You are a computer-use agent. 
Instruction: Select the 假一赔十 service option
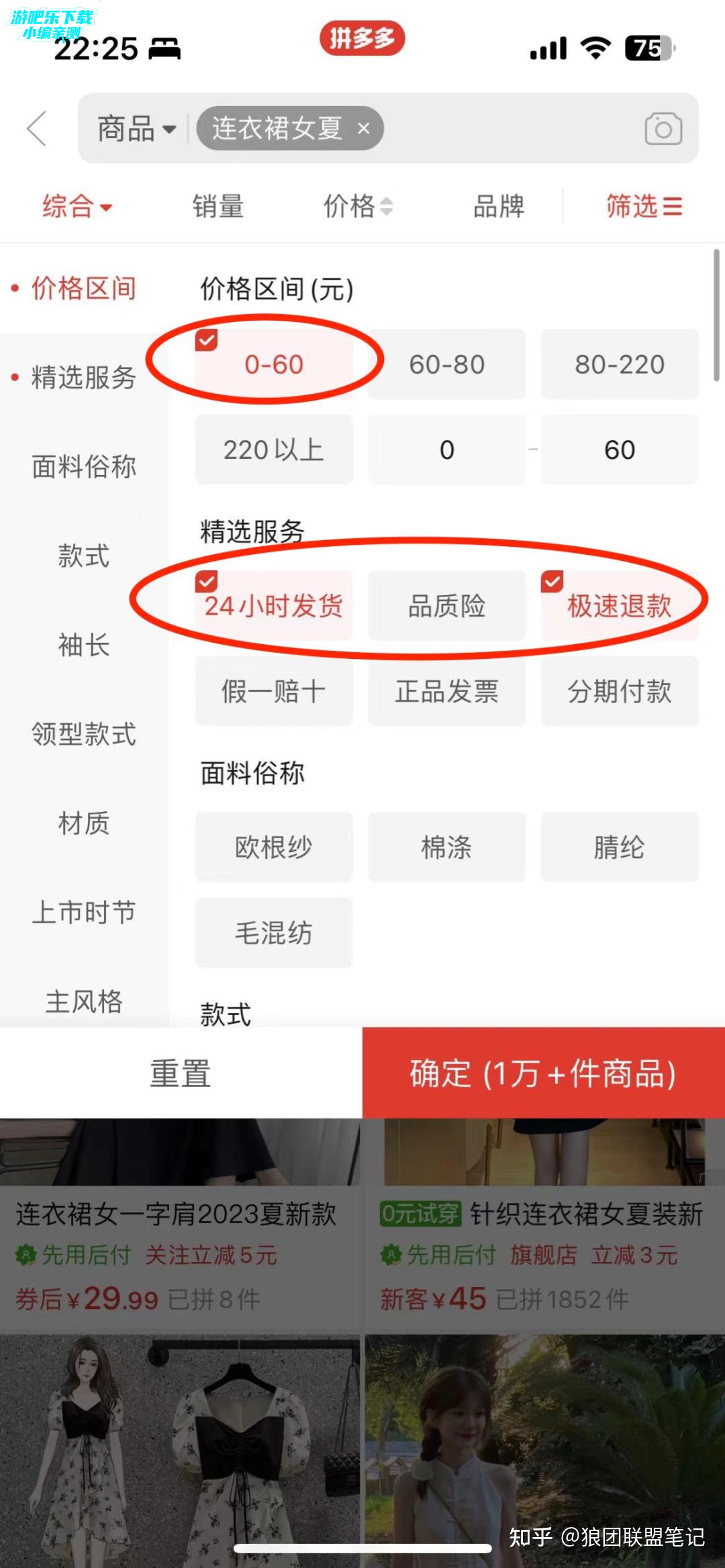[274, 691]
